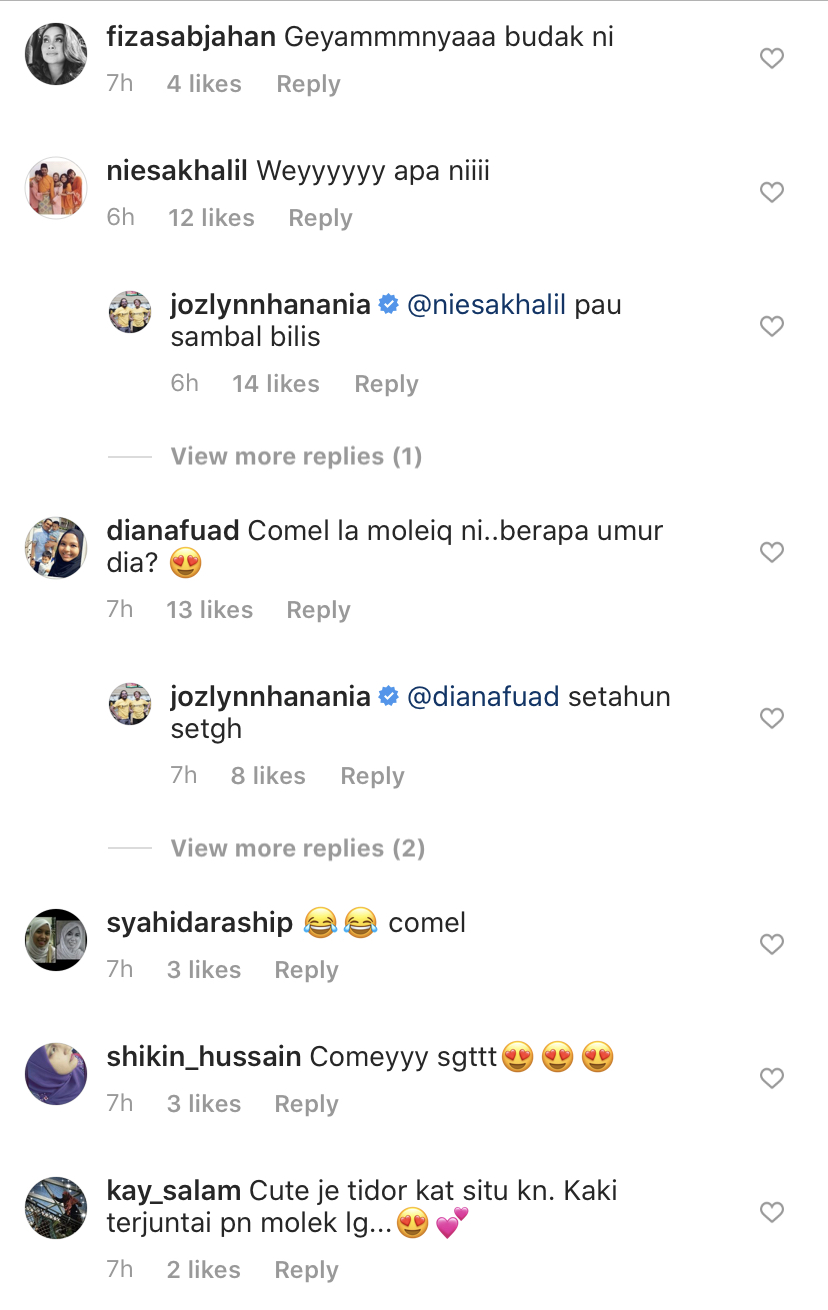Screen dimensions: 828x1310
Task: Reply to syahidaraship's comment
Action: pos(306,970)
